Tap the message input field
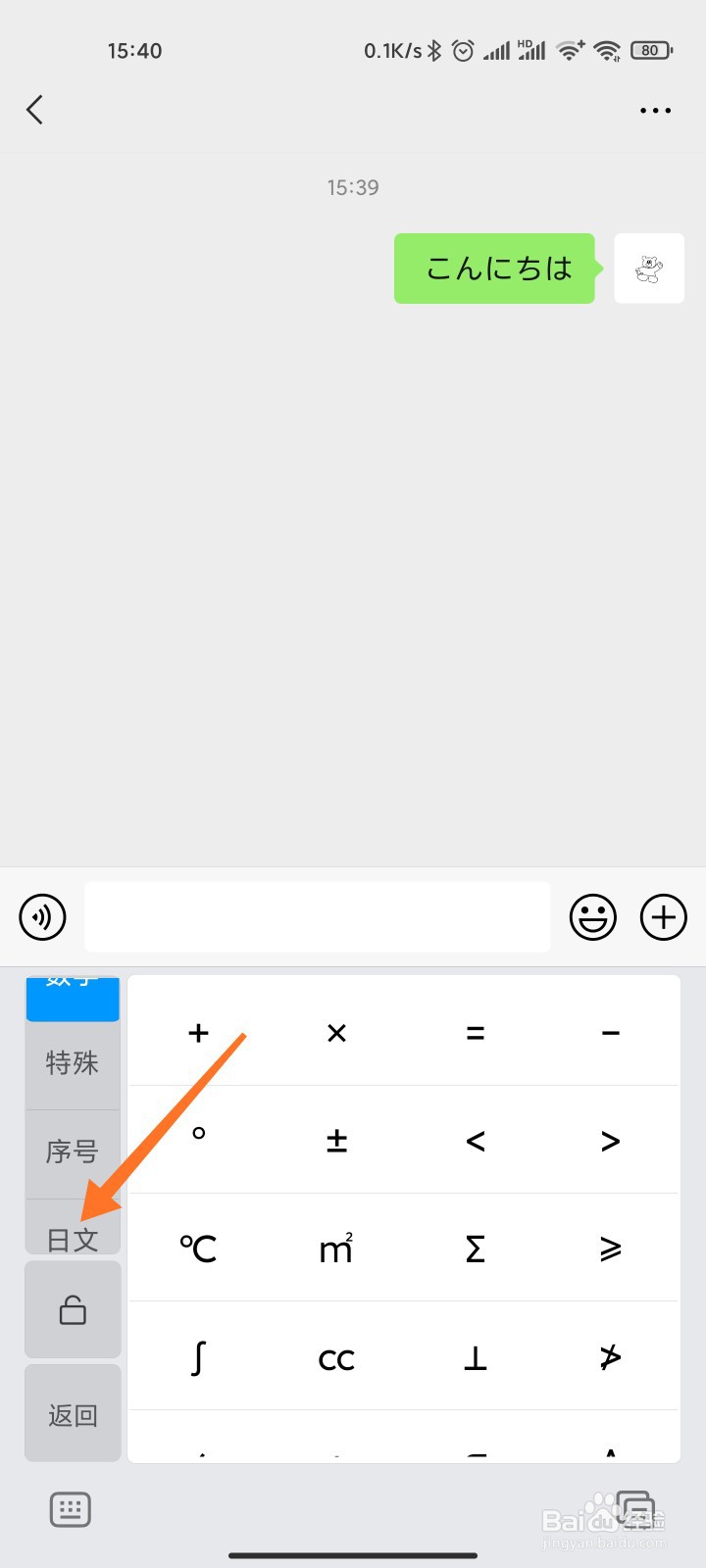The image size is (706, 1568). 318,916
